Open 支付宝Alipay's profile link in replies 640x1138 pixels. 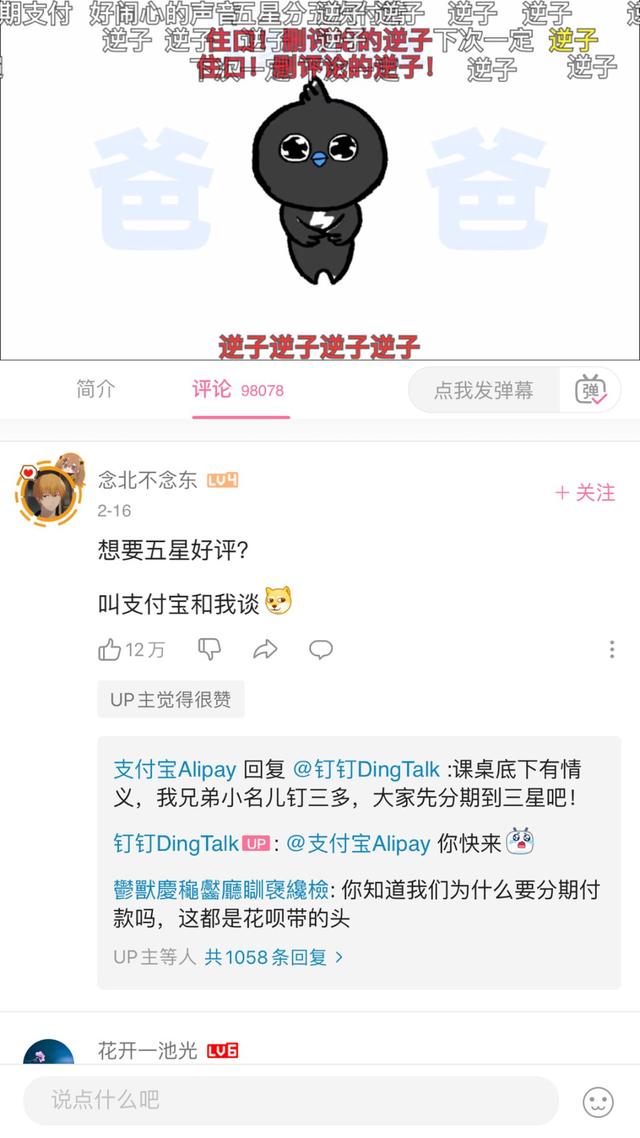tap(175, 769)
